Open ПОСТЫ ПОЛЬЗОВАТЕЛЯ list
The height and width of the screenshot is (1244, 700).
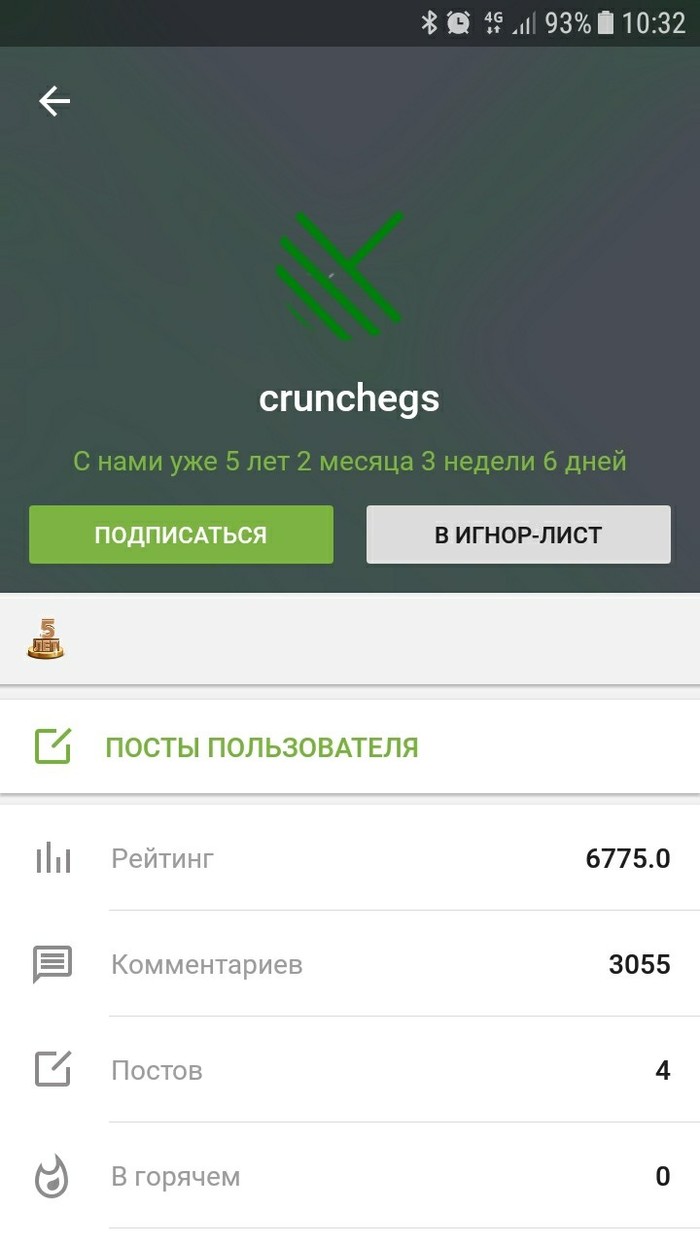coord(261,747)
